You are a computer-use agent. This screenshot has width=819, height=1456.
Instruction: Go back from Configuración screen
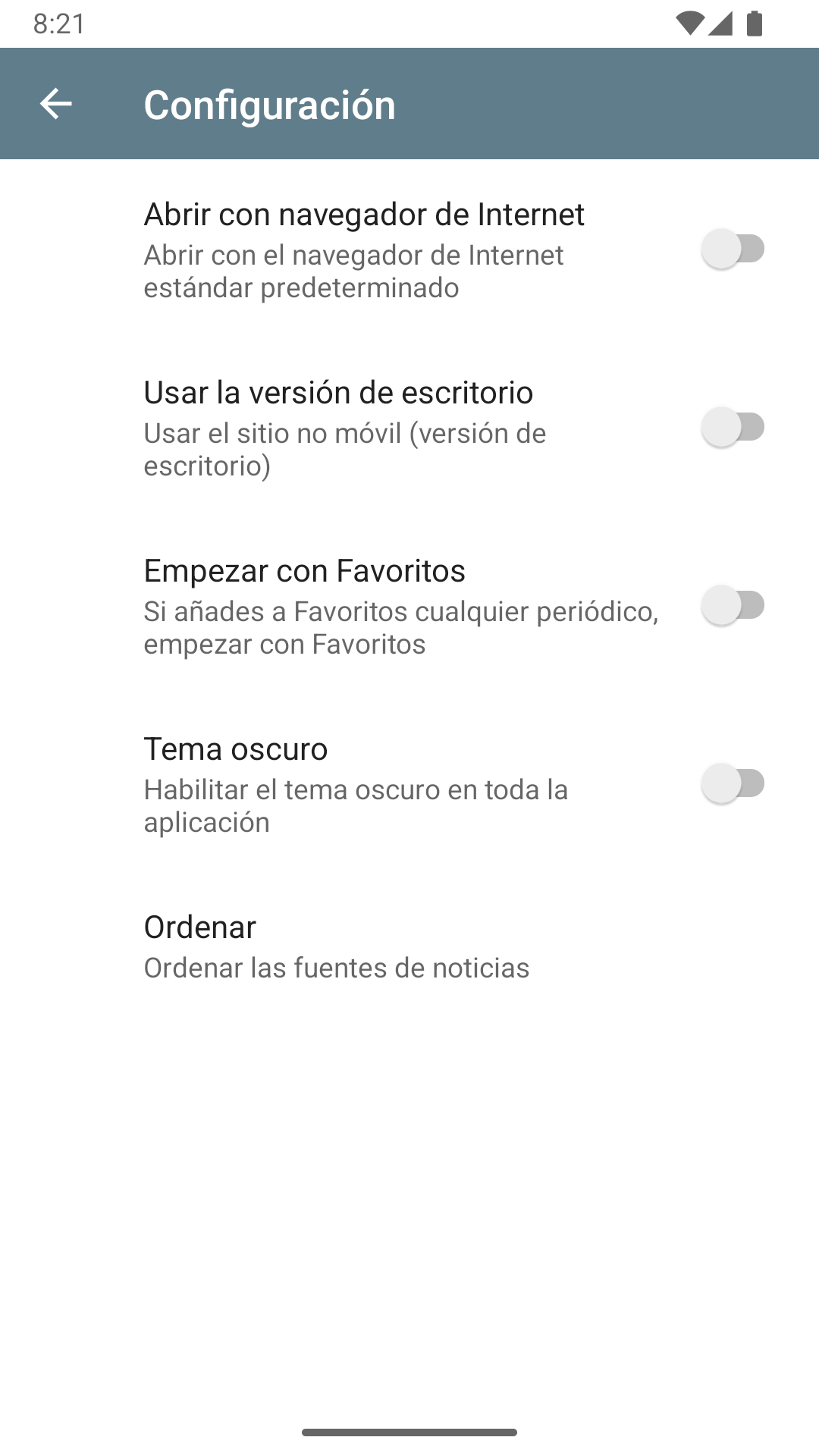coord(55,104)
